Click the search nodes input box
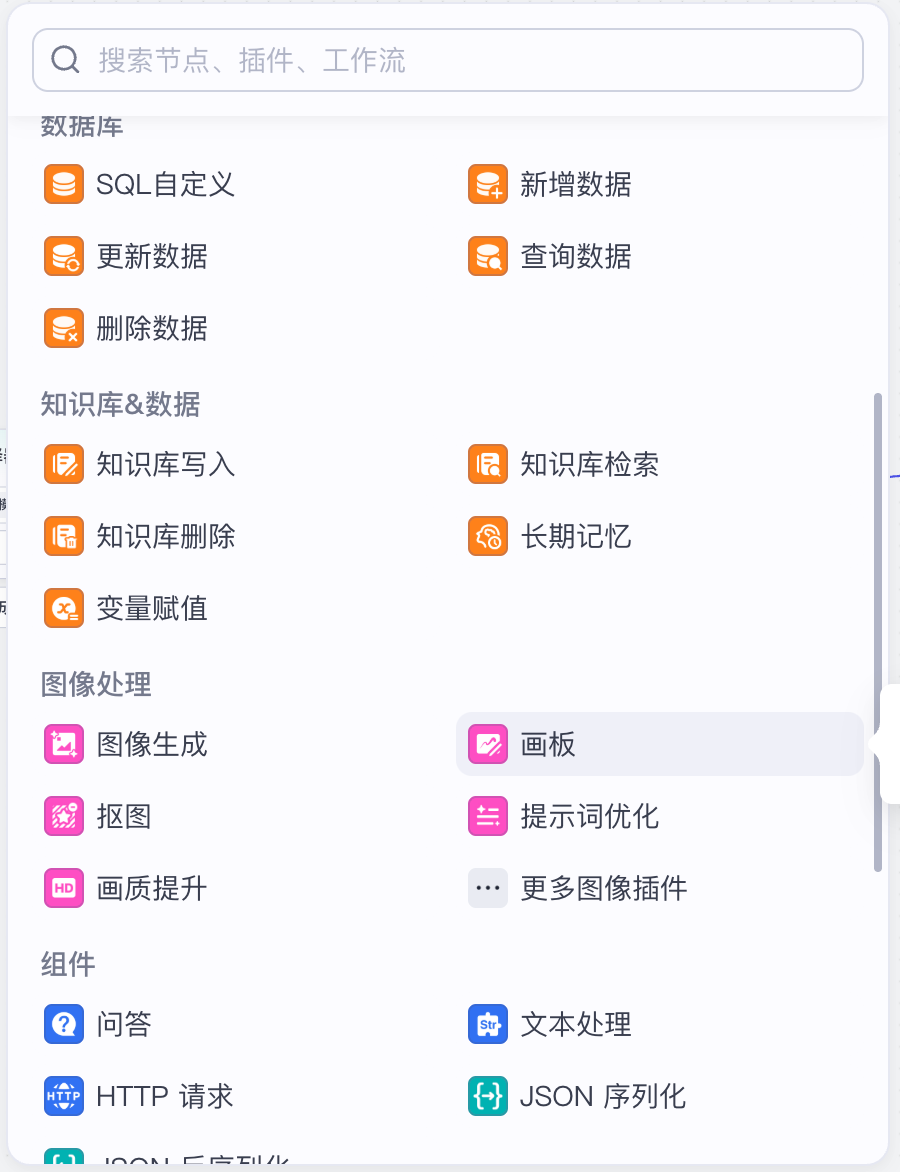The image size is (900, 1172). click(x=448, y=60)
